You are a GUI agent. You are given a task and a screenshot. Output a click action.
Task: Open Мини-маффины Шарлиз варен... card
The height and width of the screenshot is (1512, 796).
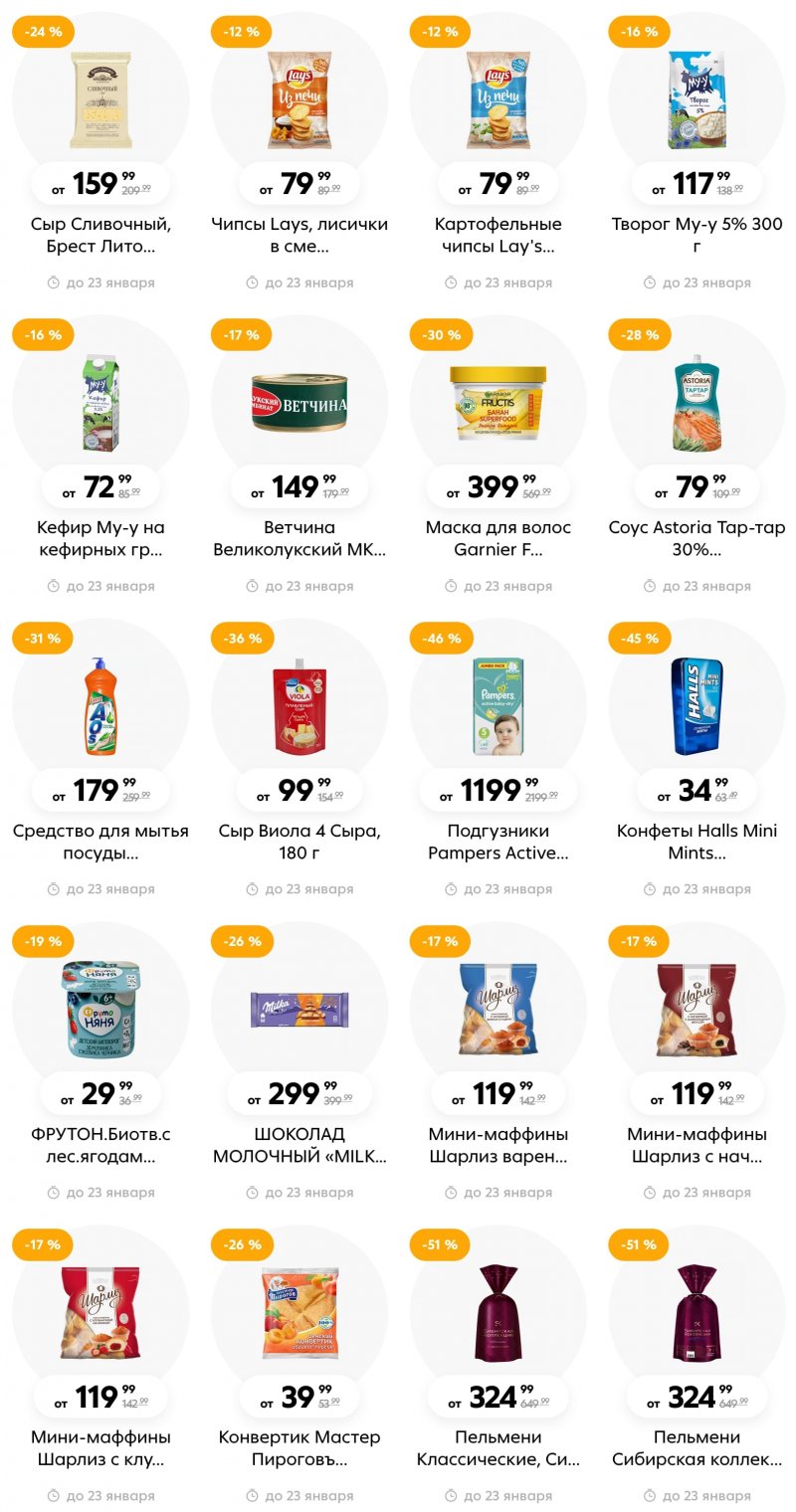[x=497, y=1010]
